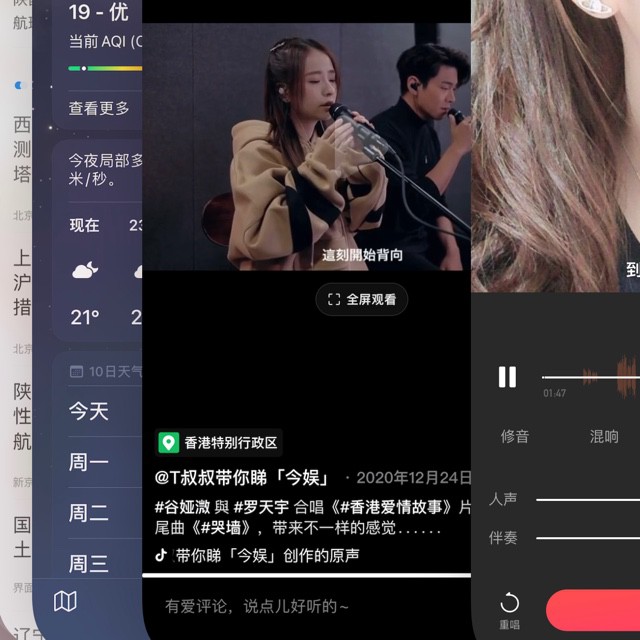Viewport: 640px width, 640px height.
Task: Switch to the video app card
Action: pyautogui.click(x=306, y=150)
